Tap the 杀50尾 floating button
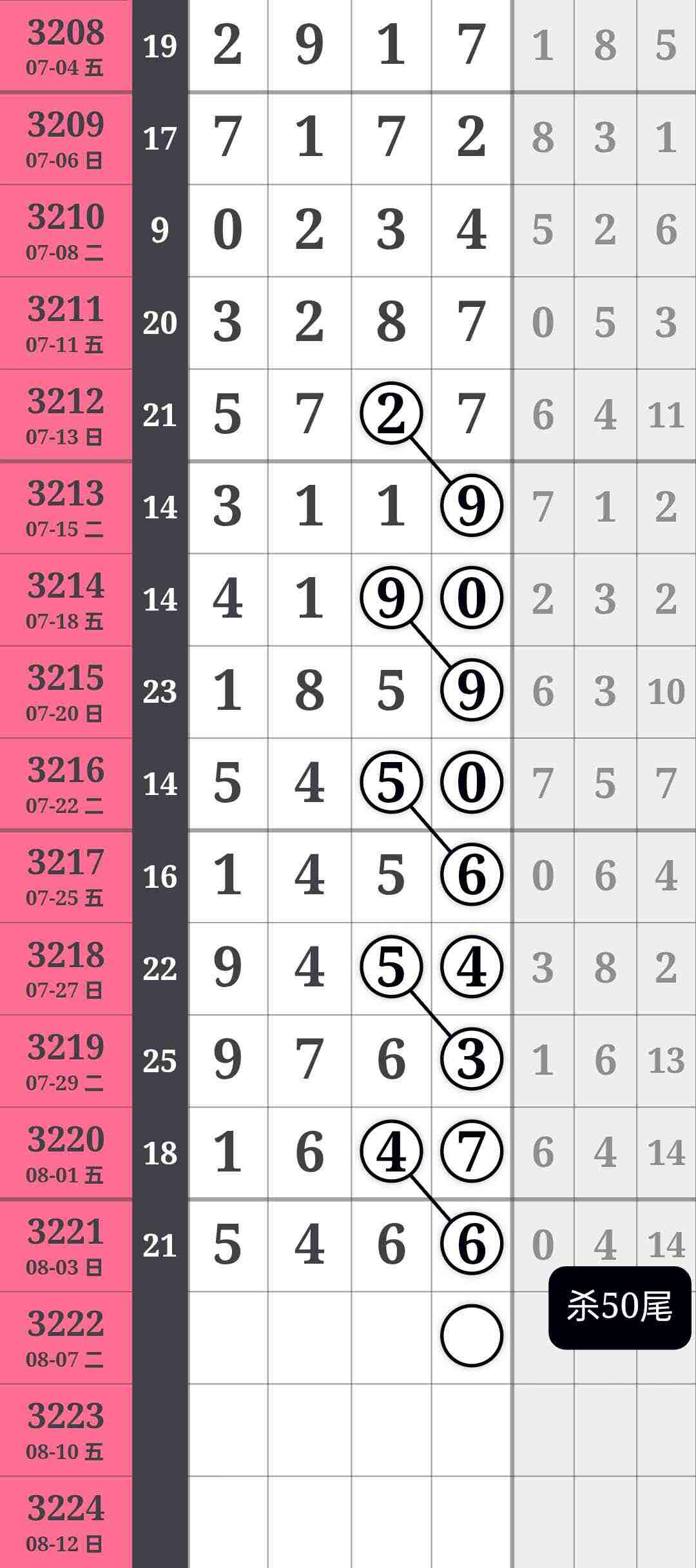This screenshot has width=696, height=1568. point(619,1307)
